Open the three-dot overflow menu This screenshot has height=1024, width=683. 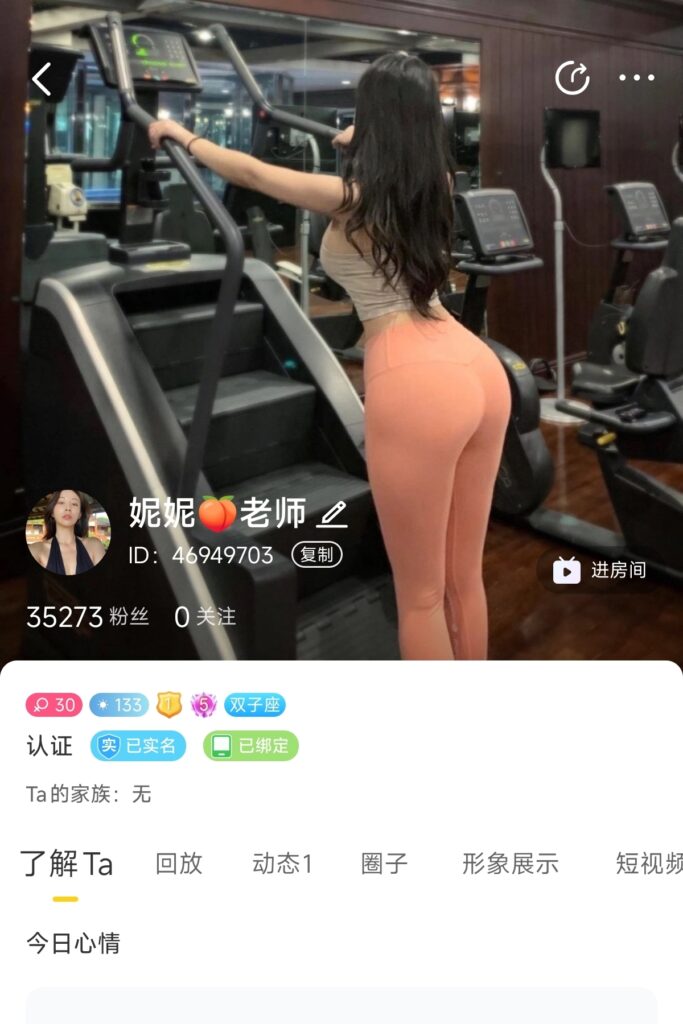636,78
